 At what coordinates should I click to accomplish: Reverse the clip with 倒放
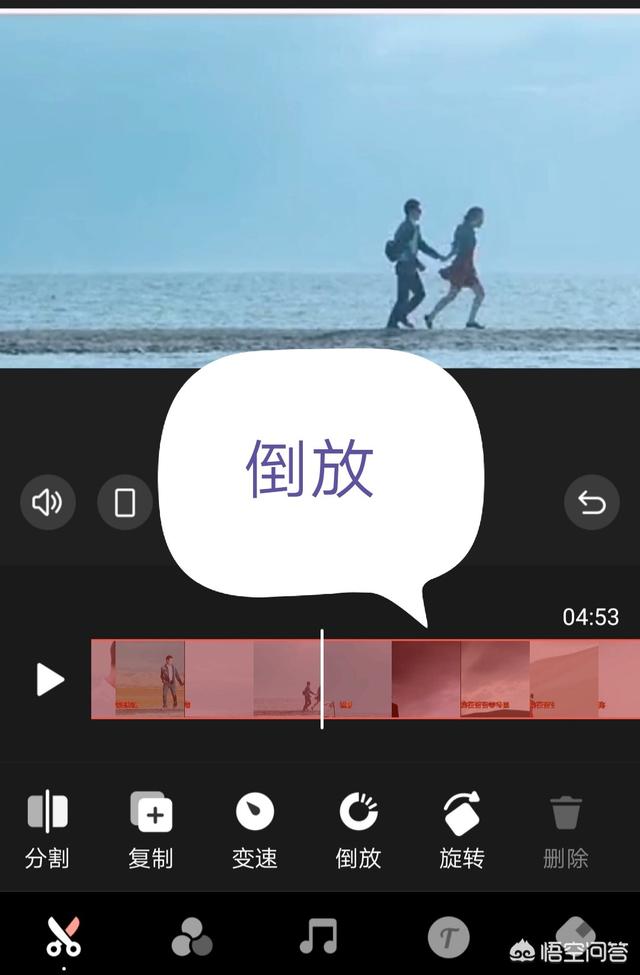(x=358, y=829)
